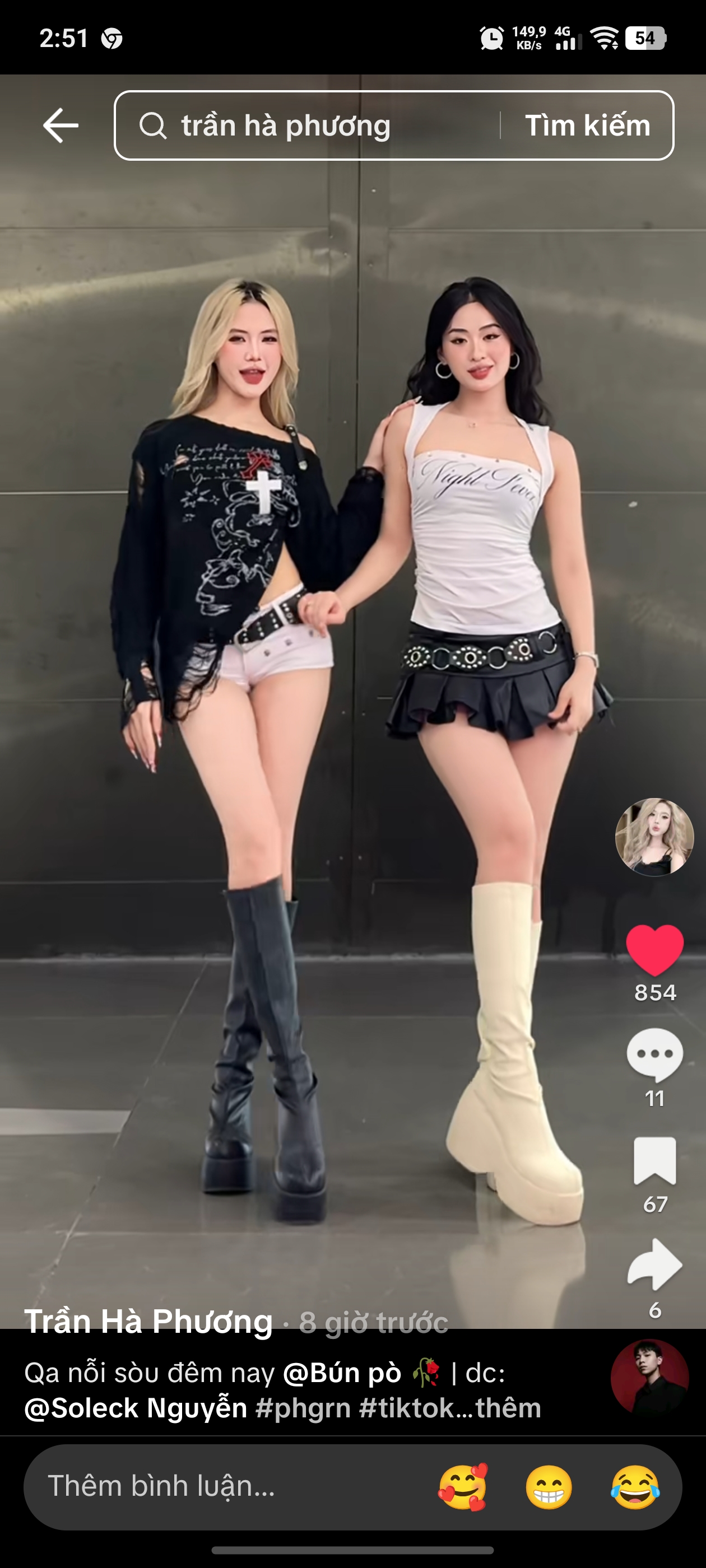This screenshot has width=706, height=1568.
Task: Insert the smiling face with hearts emoji
Action: 463,1487
